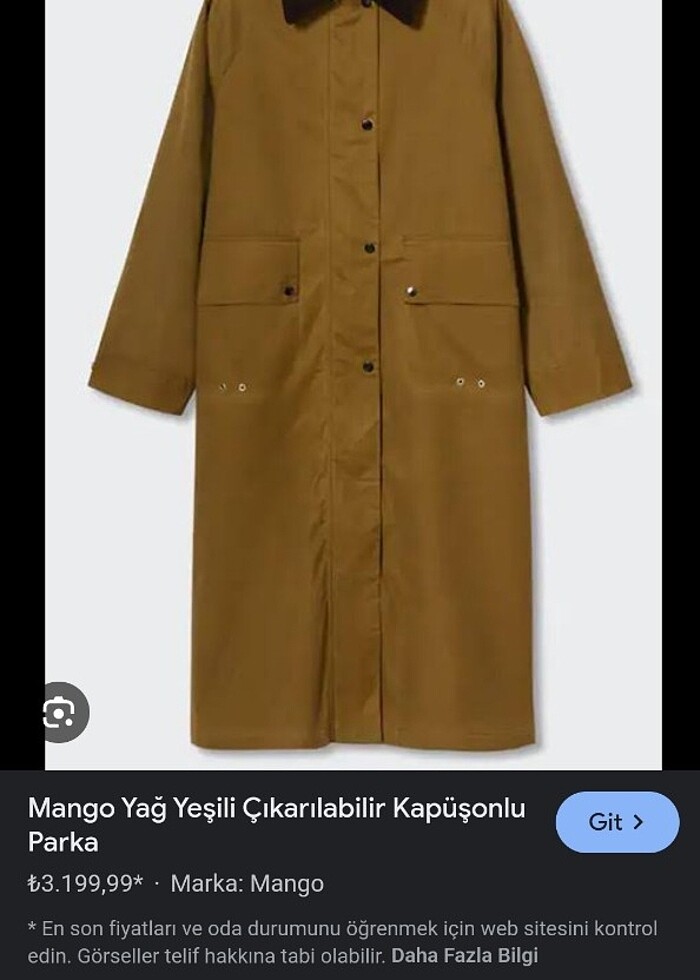Open the Daha Fazla Bilgi link
Image resolution: width=700 pixels, height=980 pixels.
[464, 955]
